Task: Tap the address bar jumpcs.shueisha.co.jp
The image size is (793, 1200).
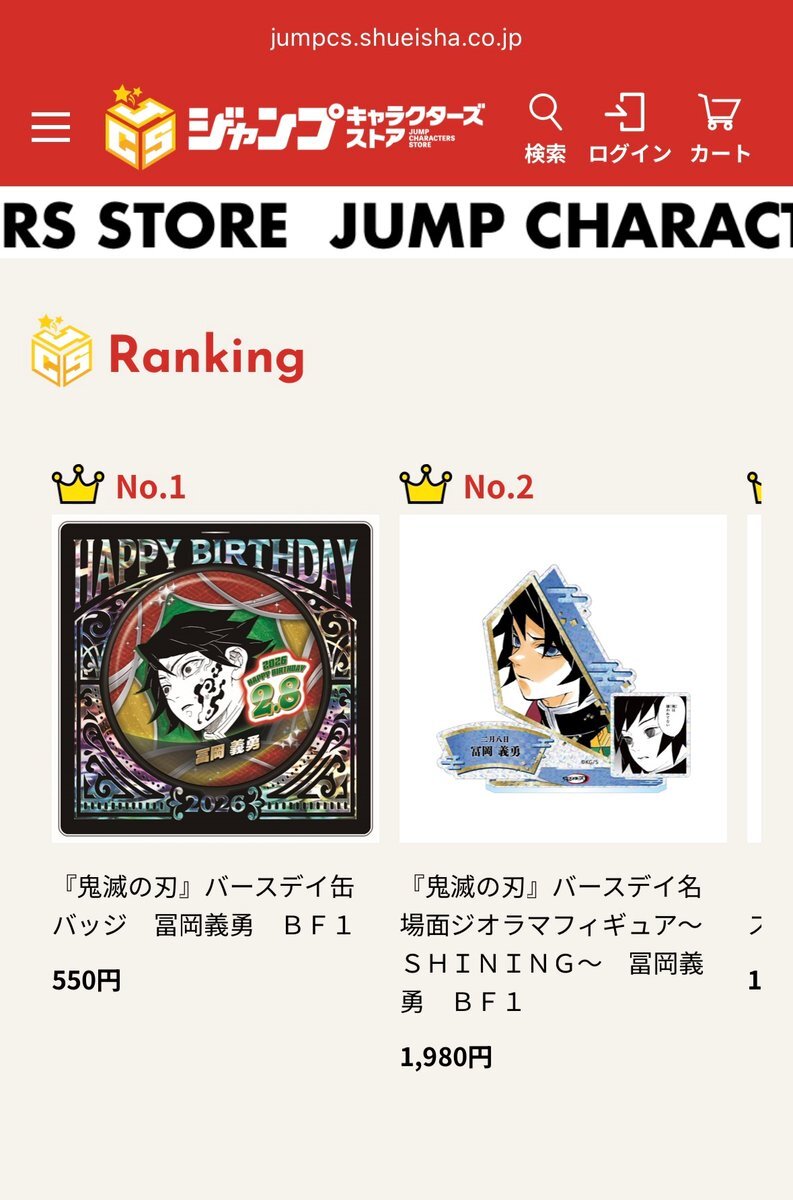Action: 396,39
